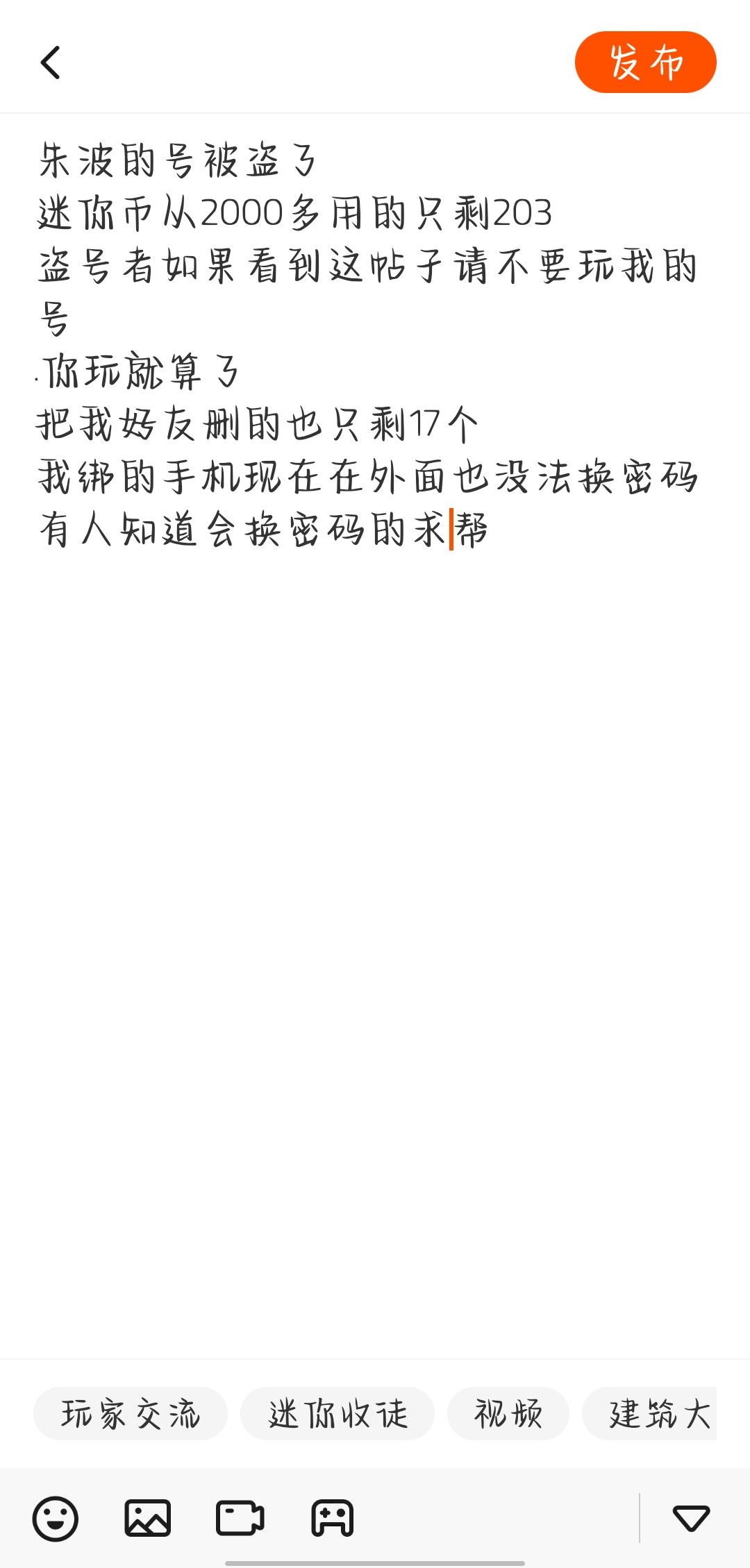Open the game controller attachment option
Viewport: 750px width, 1568px height.
tap(333, 1518)
